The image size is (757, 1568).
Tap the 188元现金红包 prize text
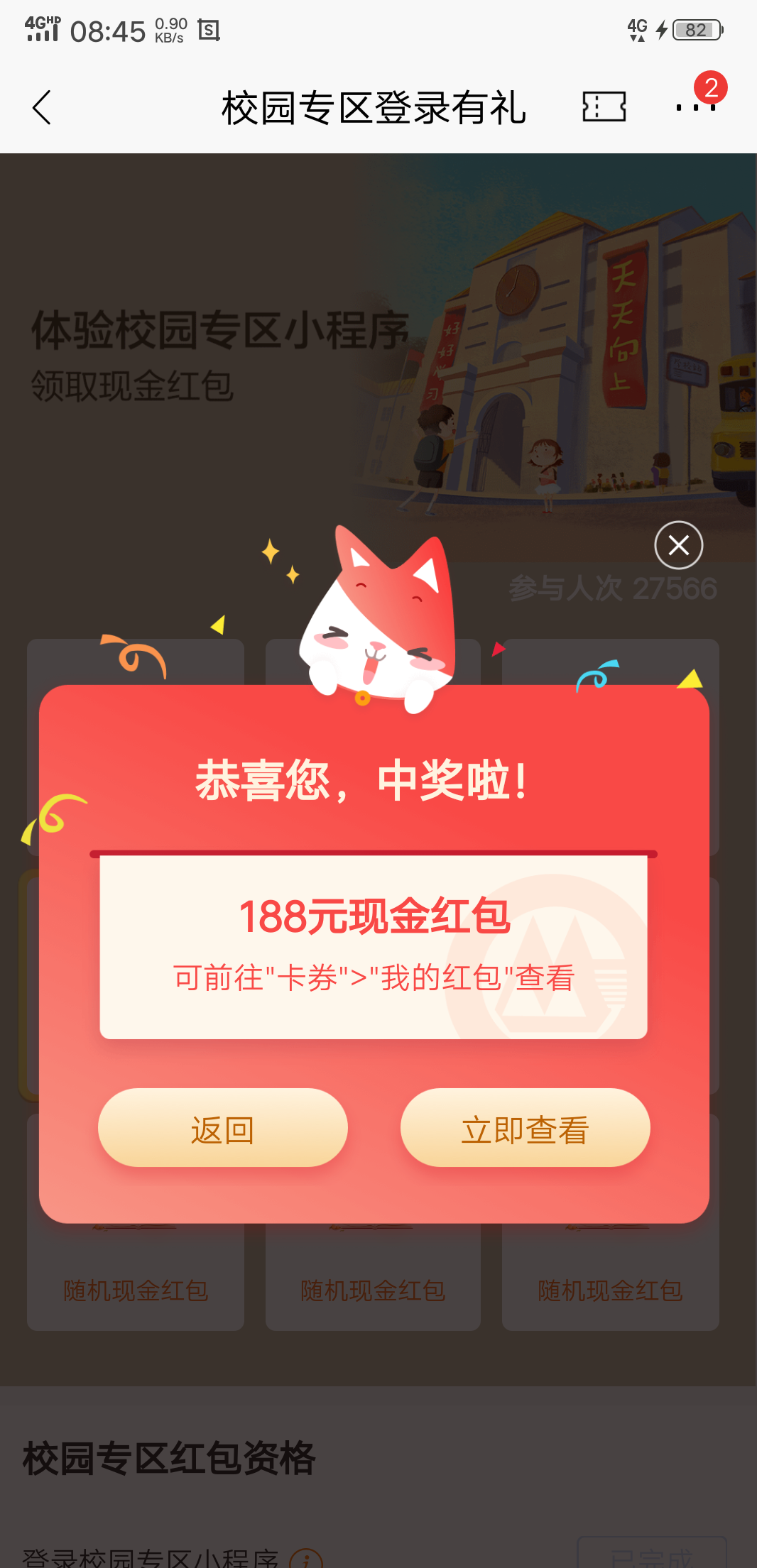point(374,916)
